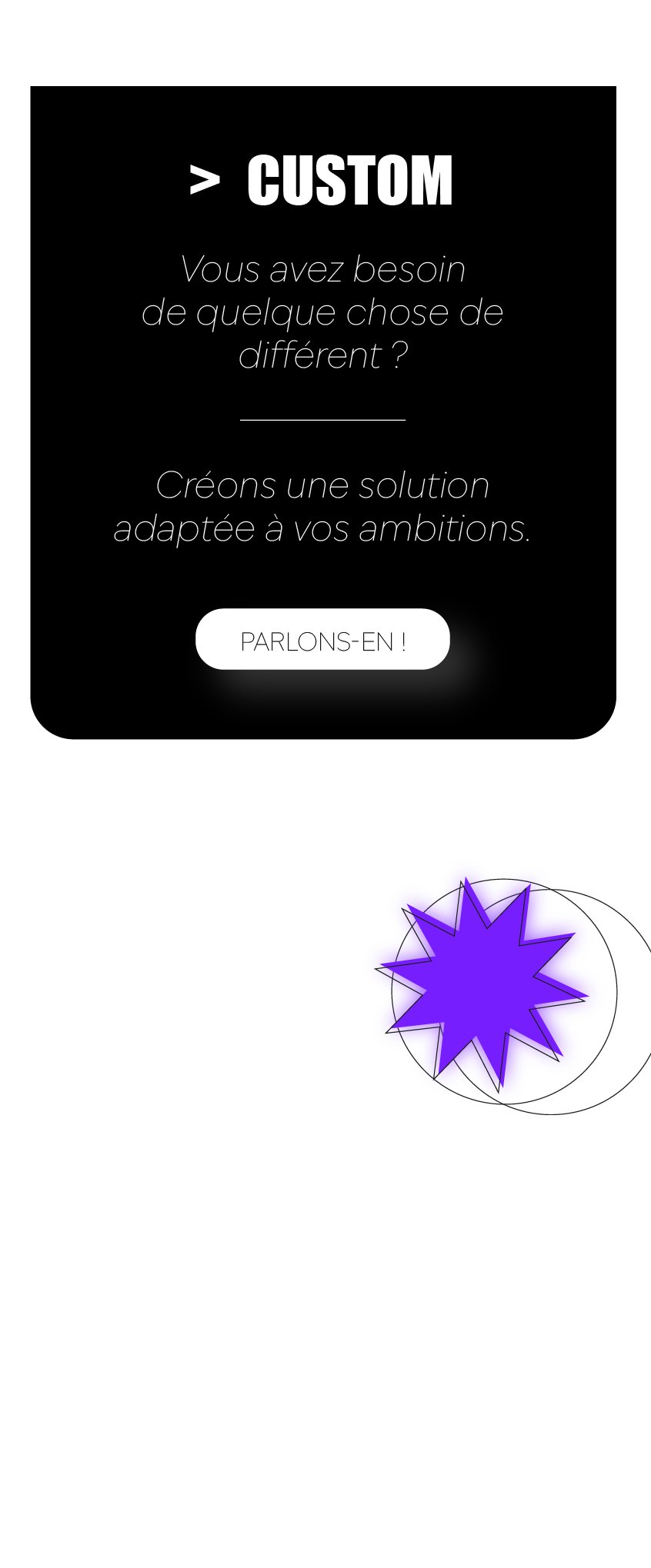Screen dimensions: 651x1568
Task: Tap the PARLONS-EN ! button
Action: tap(322, 639)
